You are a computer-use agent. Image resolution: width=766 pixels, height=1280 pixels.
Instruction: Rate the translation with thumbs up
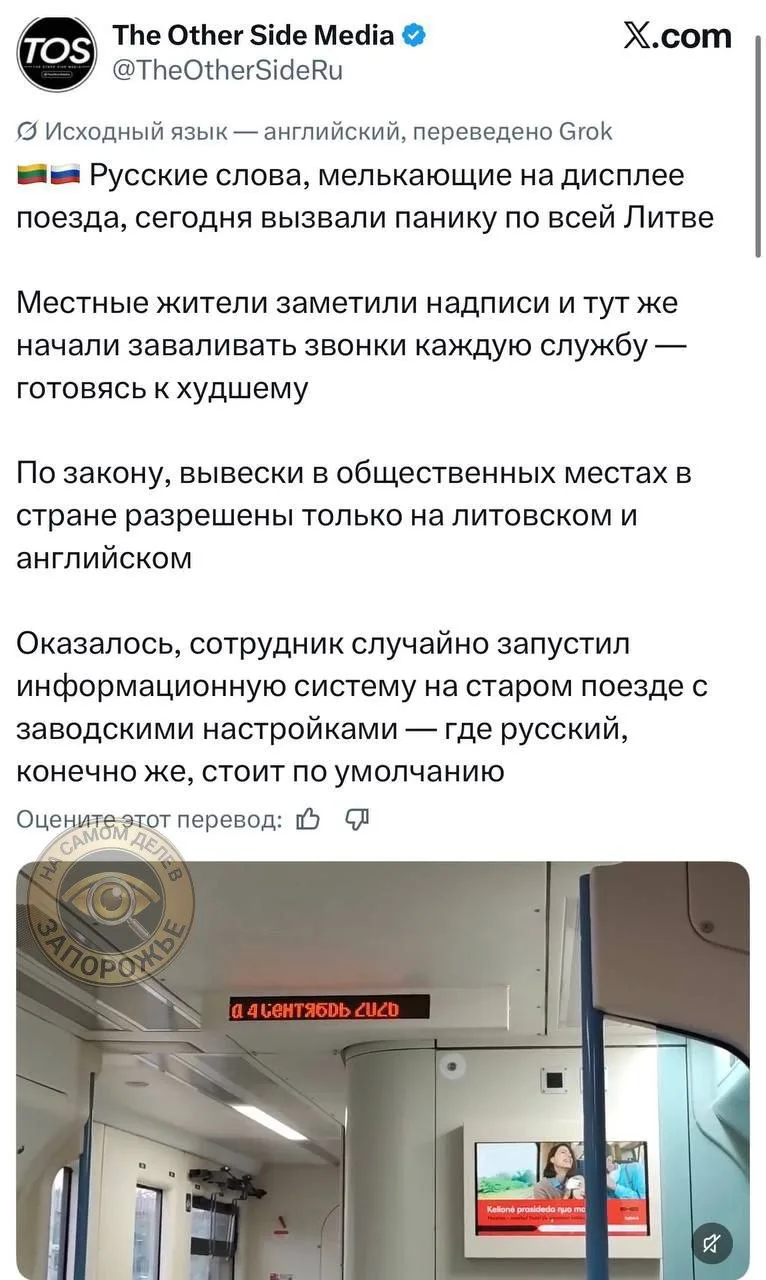coord(308,820)
